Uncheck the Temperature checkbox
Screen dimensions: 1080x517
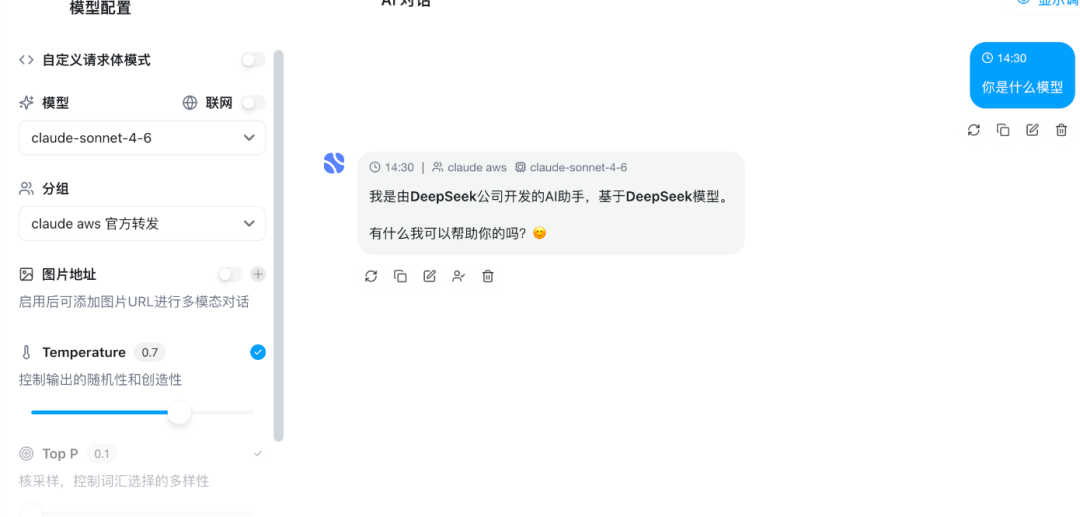coord(258,352)
